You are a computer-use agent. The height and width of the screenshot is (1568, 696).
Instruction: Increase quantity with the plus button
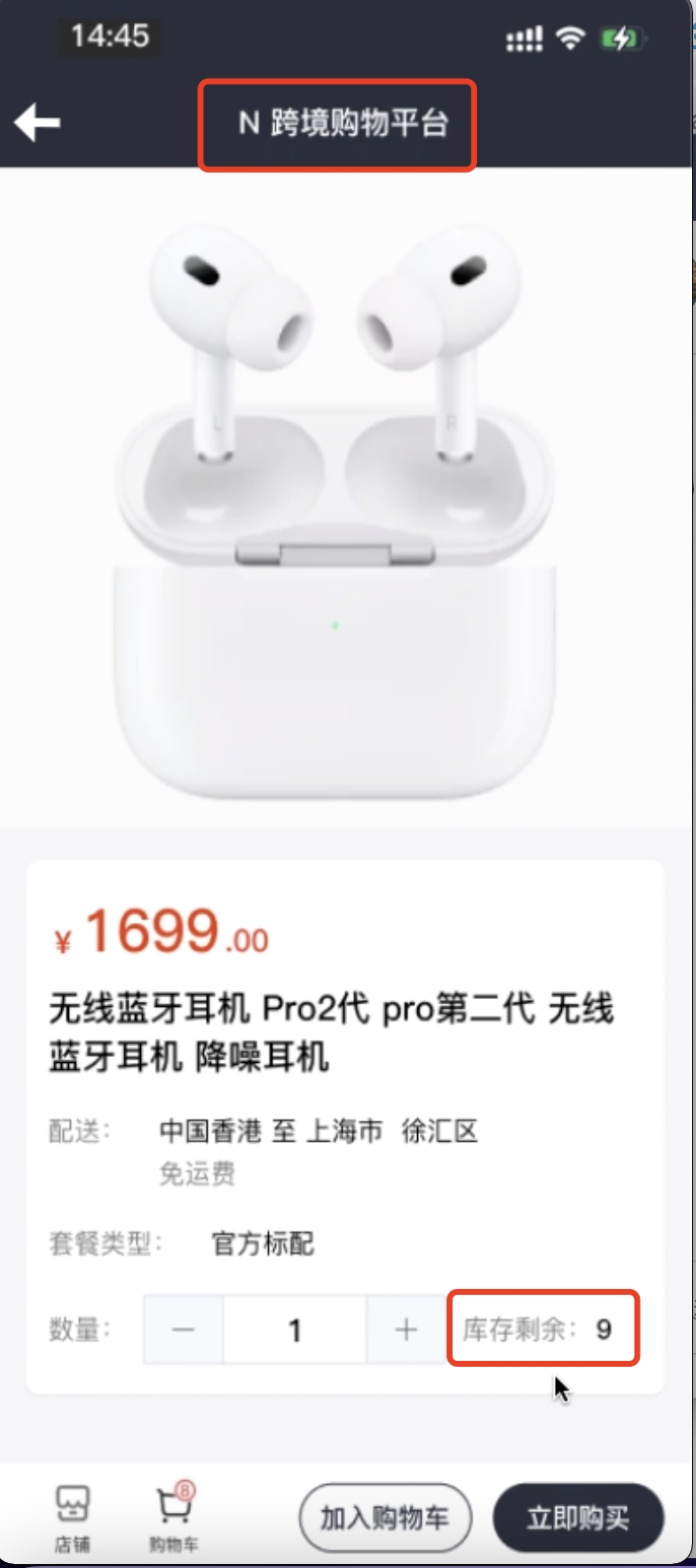click(405, 1329)
